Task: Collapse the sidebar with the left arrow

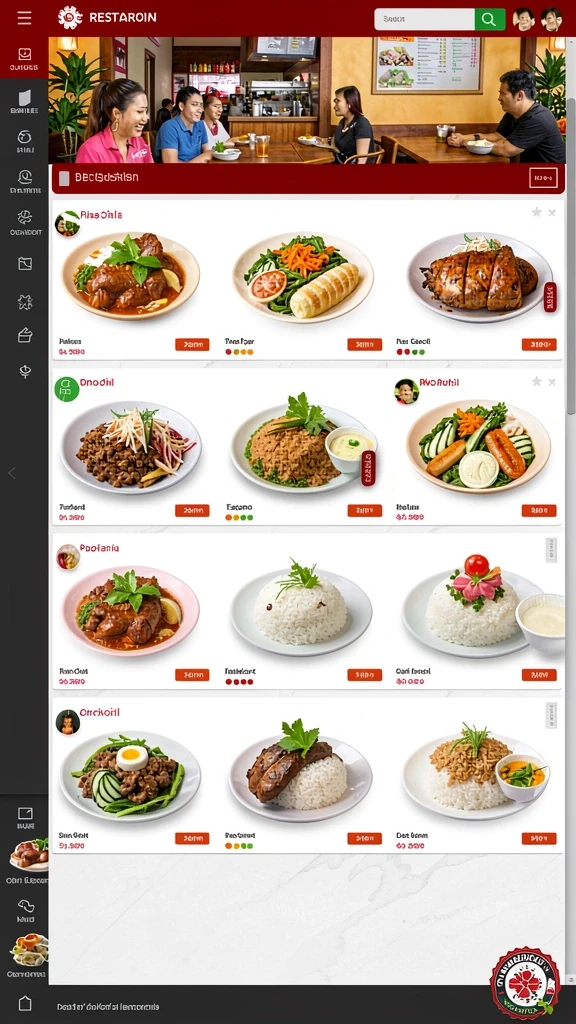Action: pyautogui.click(x=11, y=473)
